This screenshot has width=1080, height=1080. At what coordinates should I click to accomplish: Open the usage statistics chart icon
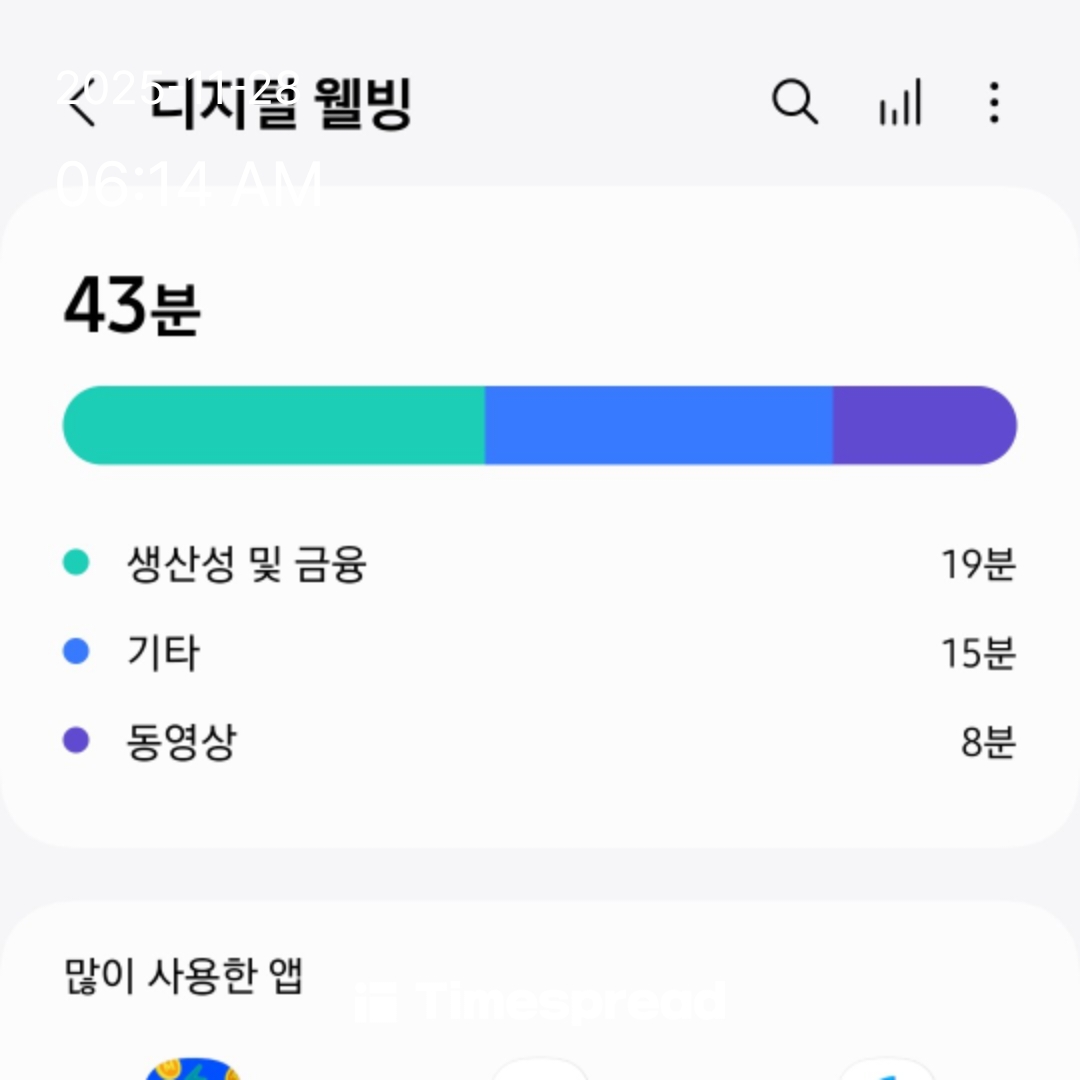pyautogui.click(x=900, y=103)
